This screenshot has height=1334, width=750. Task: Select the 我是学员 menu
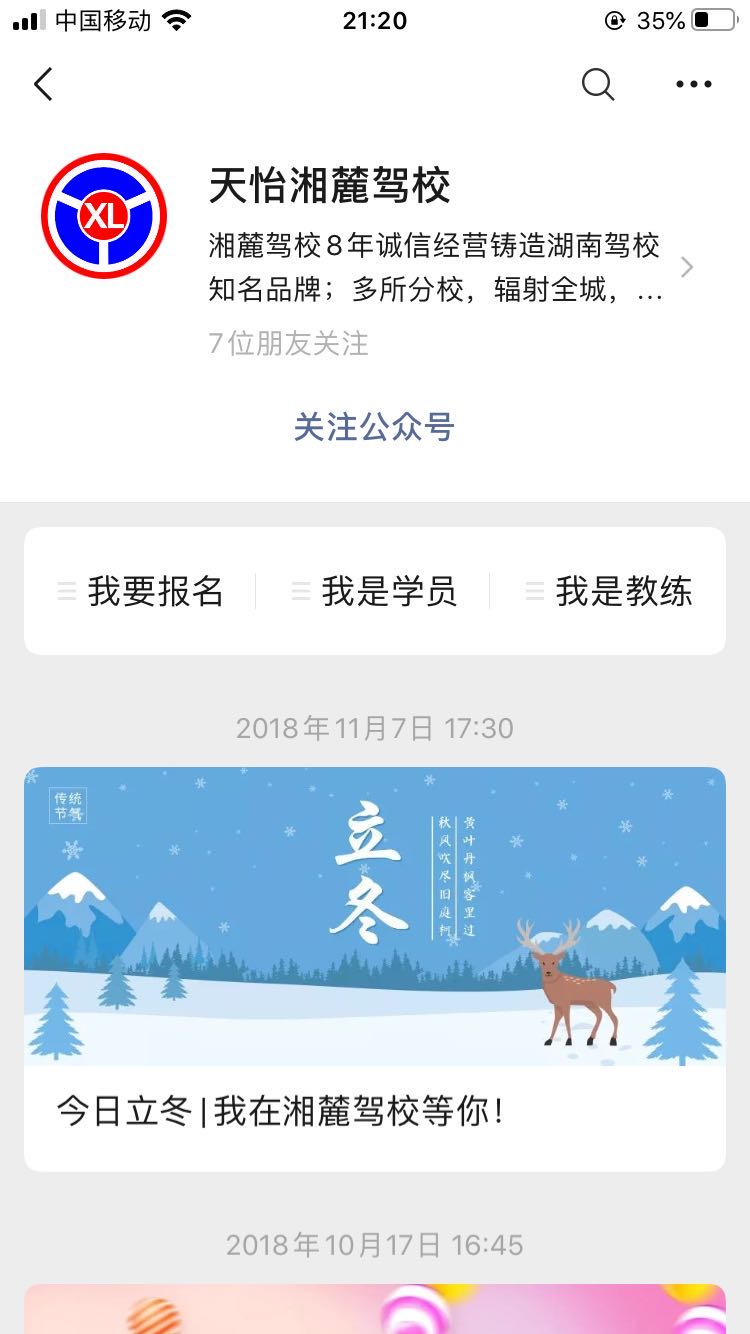pyautogui.click(x=375, y=591)
